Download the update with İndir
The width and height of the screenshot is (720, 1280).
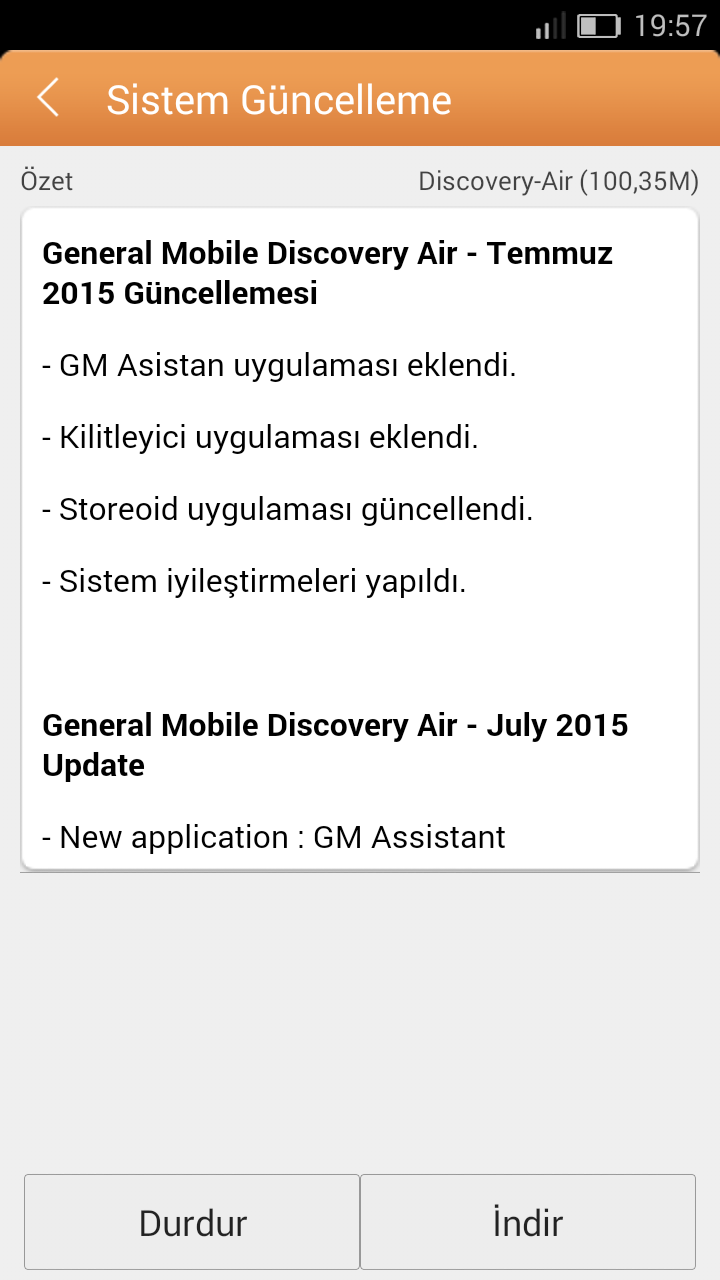[x=528, y=1222]
